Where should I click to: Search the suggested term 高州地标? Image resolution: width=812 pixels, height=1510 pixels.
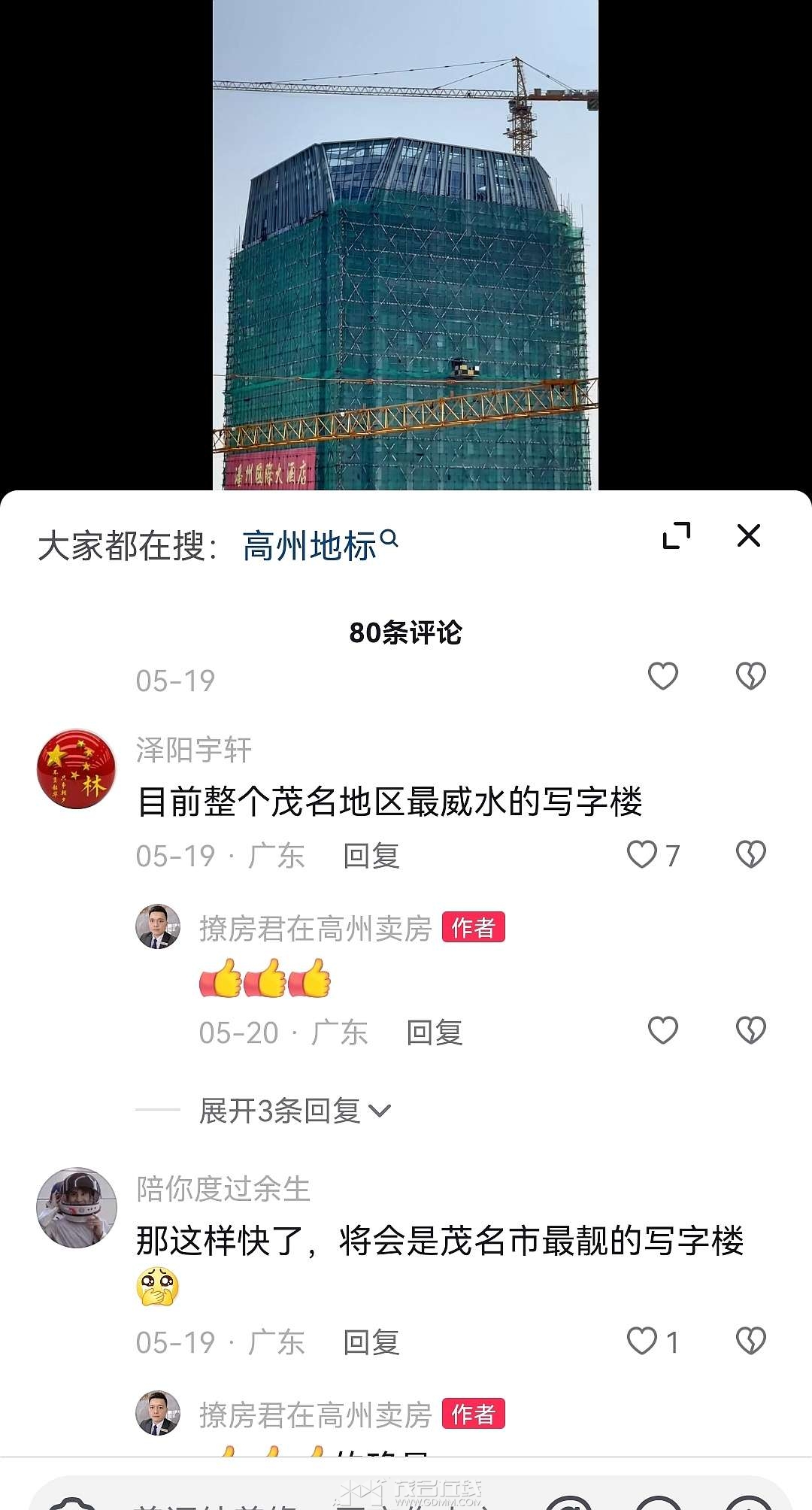pos(320,545)
